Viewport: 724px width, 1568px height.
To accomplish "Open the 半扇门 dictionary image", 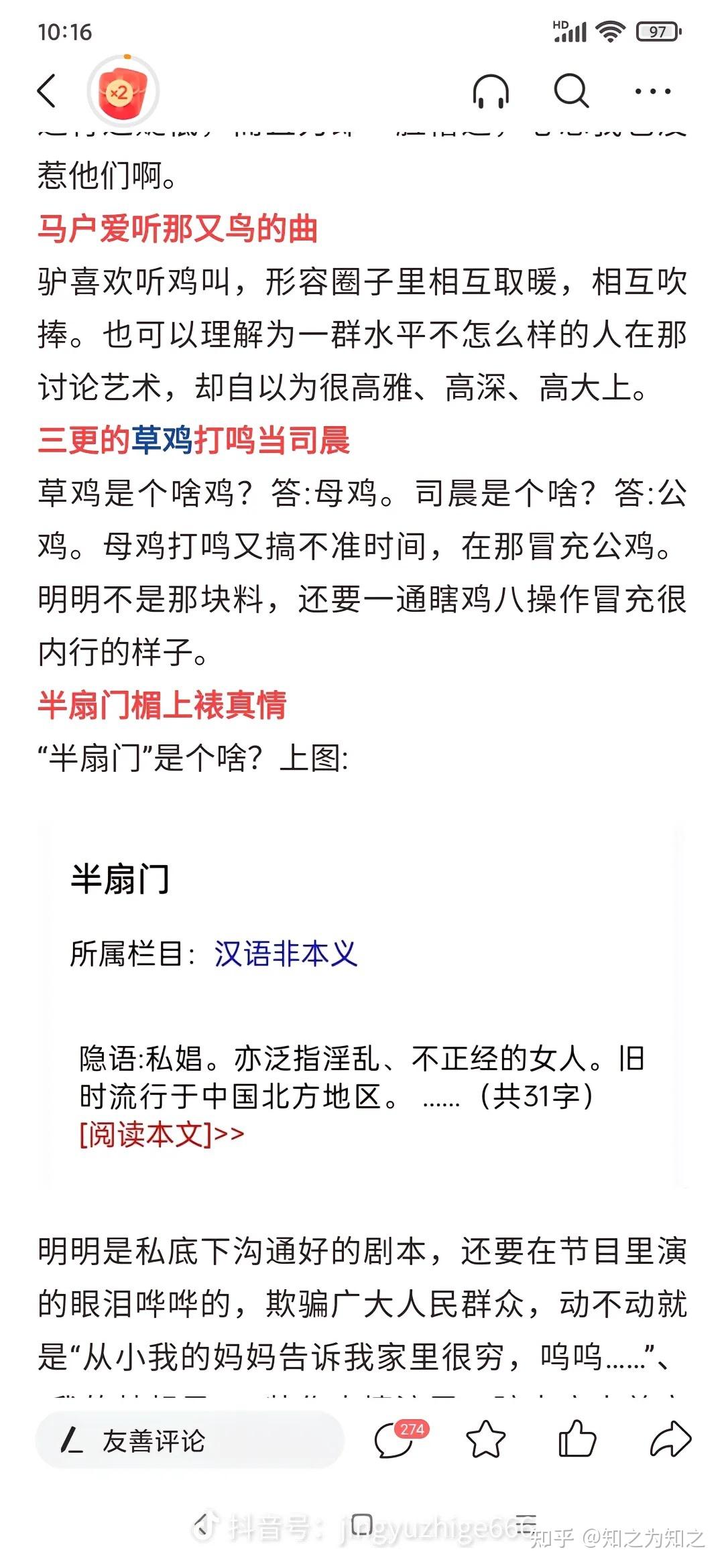I will 363,1006.
